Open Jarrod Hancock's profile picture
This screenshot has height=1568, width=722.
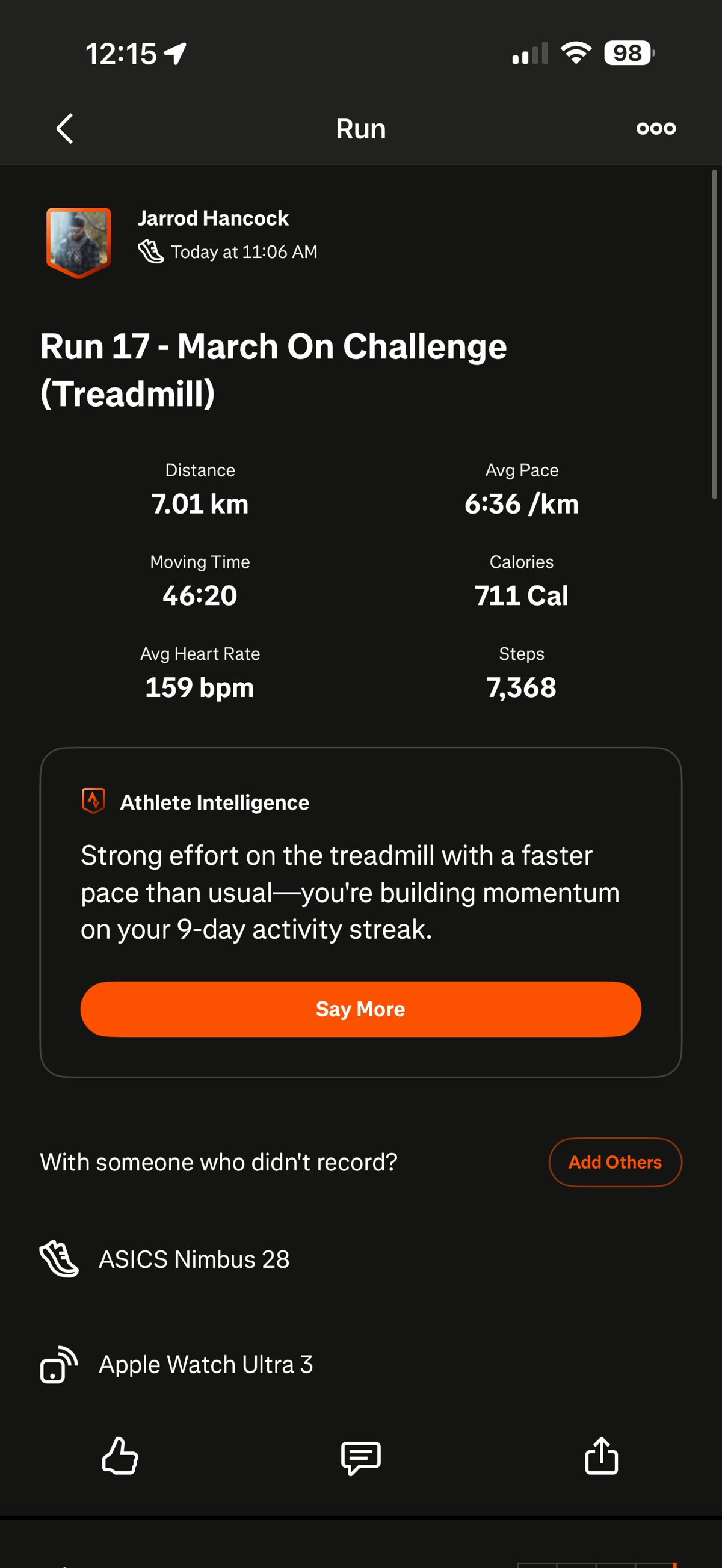click(x=79, y=242)
